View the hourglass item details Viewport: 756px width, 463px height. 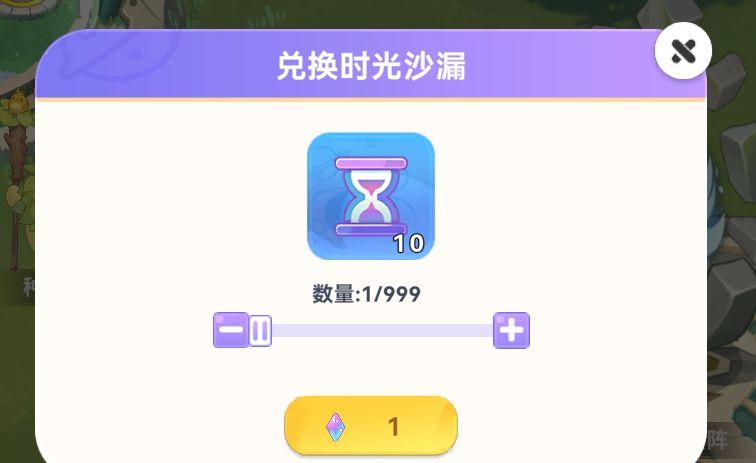pyautogui.click(x=371, y=196)
